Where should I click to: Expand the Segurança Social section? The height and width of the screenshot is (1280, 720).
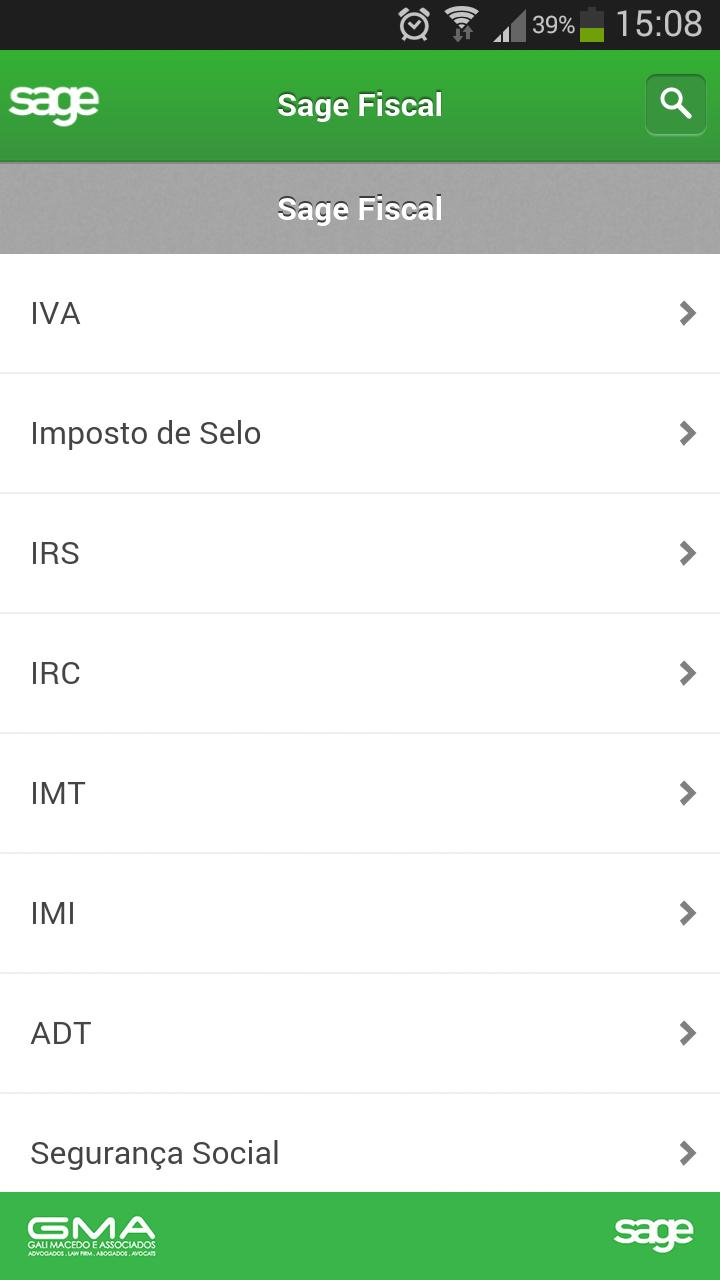tap(360, 1152)
